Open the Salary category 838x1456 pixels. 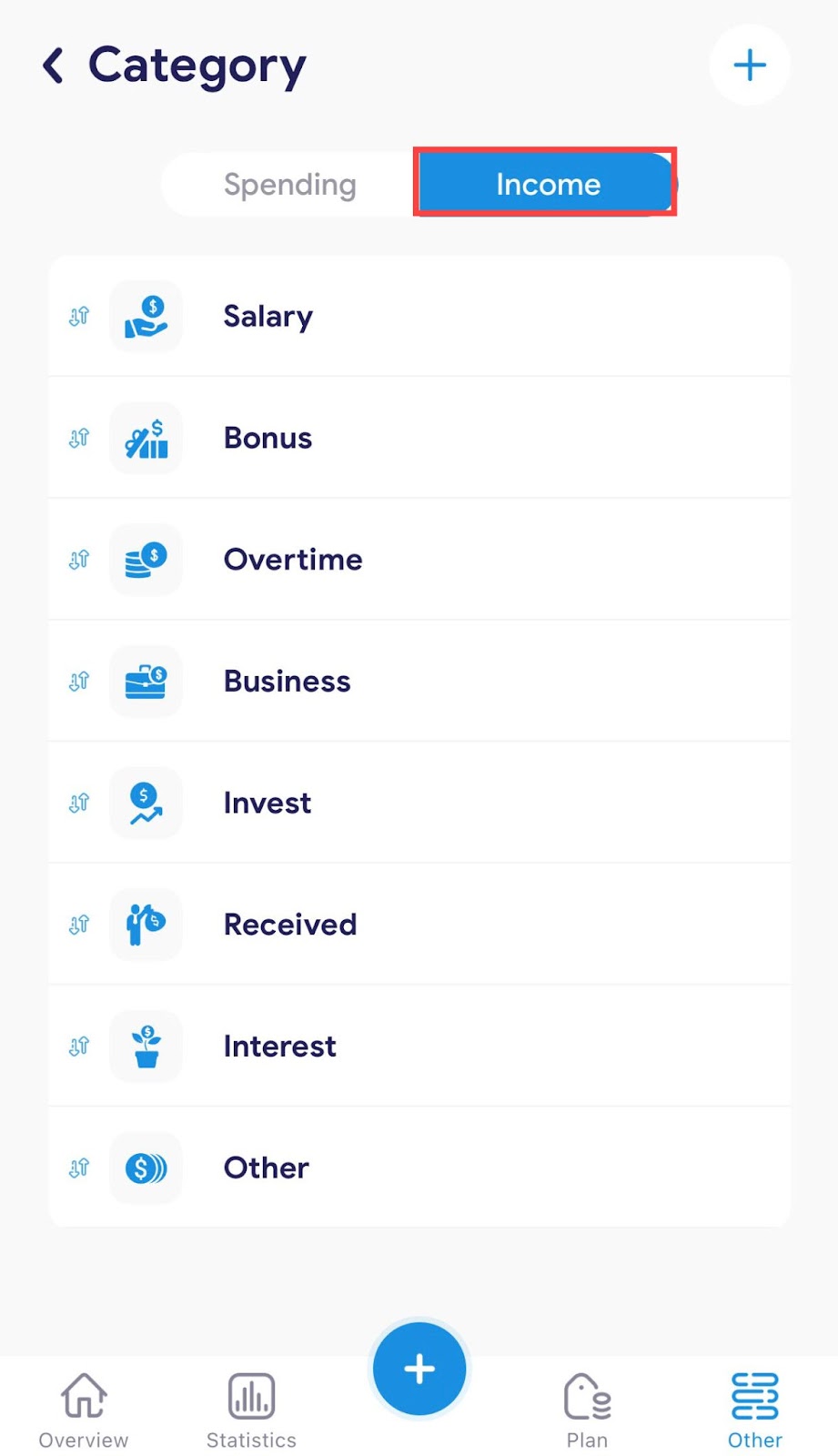point(419,317)
